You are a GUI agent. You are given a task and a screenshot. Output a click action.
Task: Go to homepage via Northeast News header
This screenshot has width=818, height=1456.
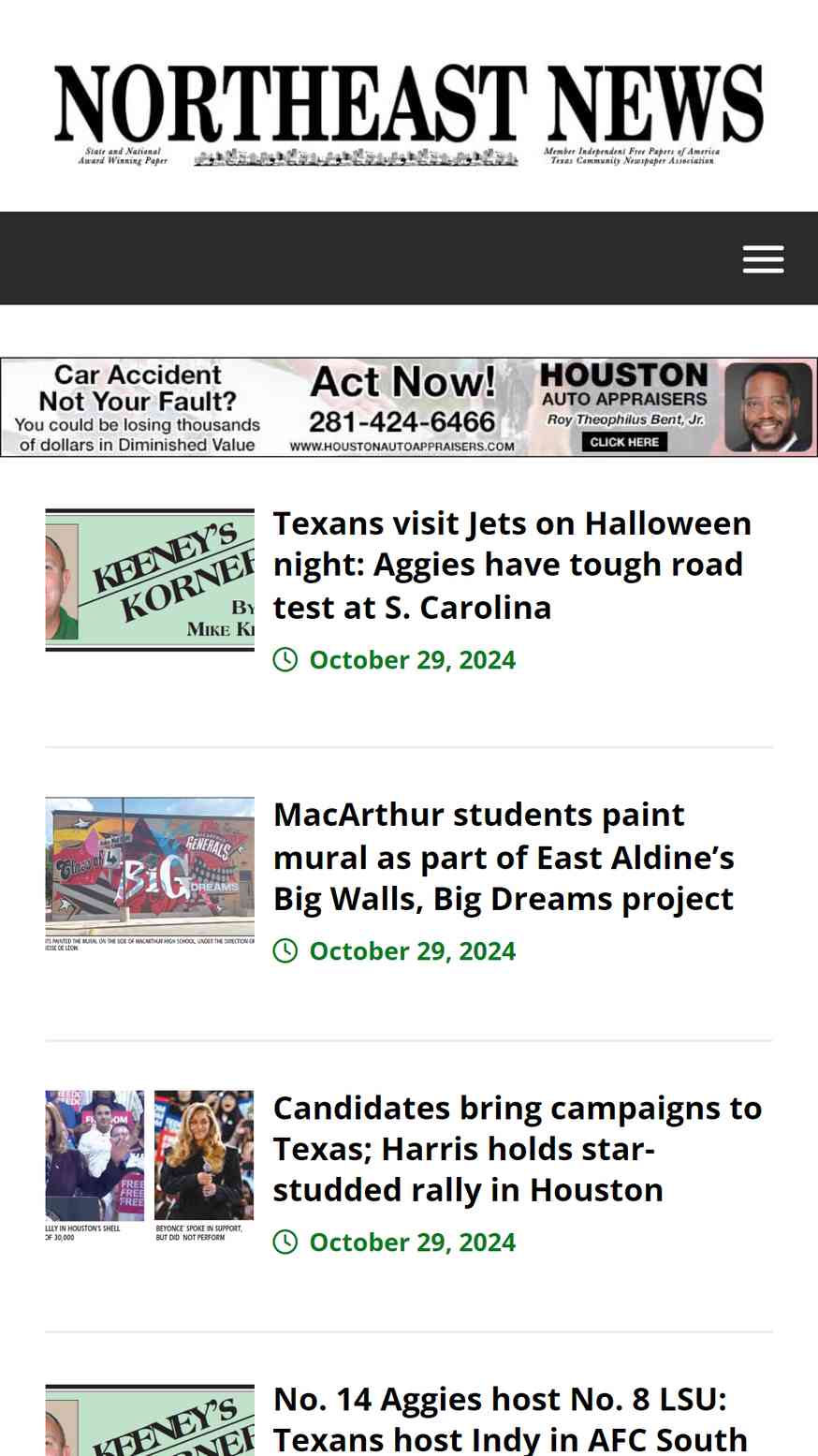pyautogui.click(x=409, y=114)
